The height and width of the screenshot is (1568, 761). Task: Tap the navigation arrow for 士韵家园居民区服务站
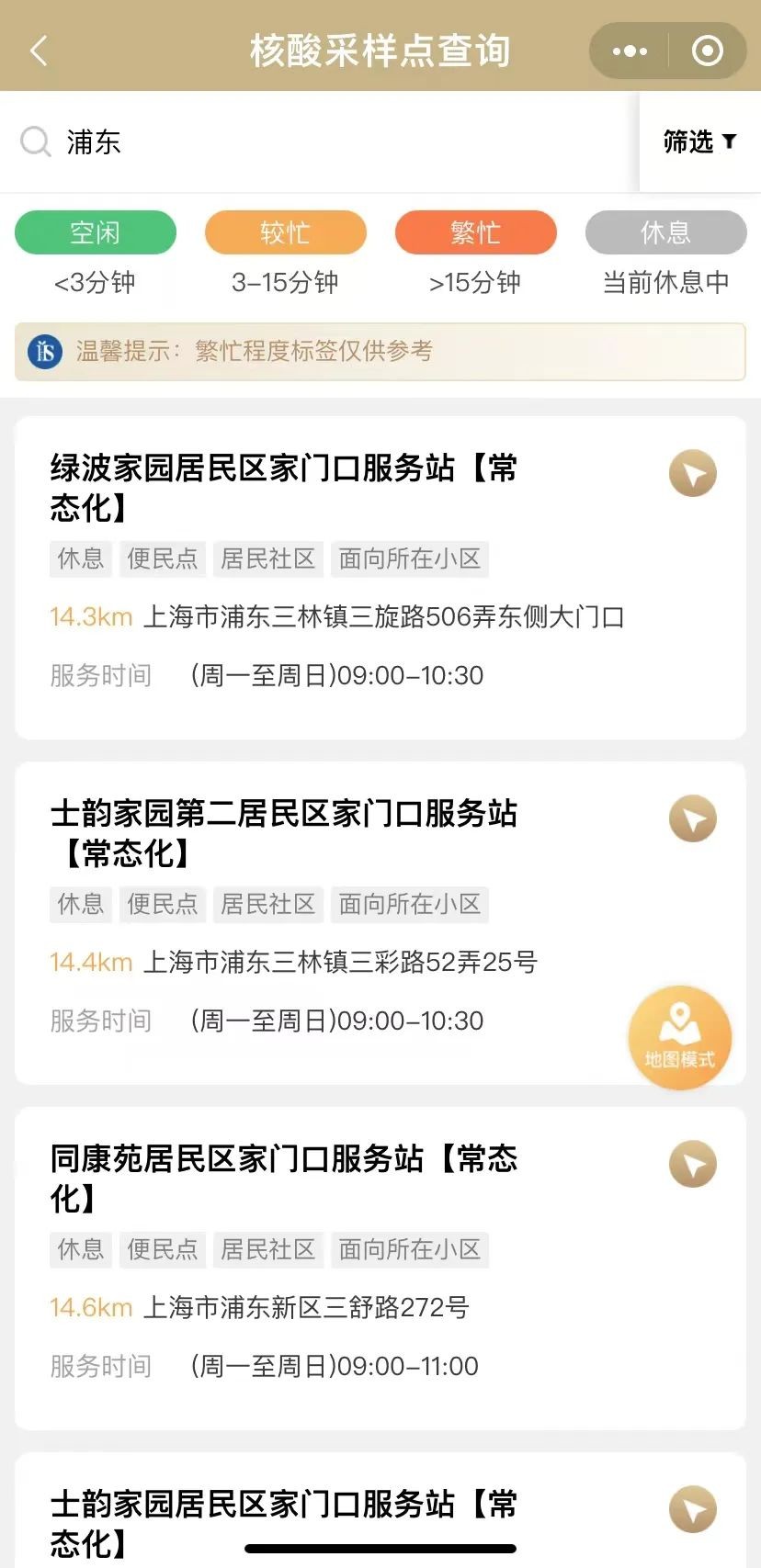click(x=692, y=1509)
